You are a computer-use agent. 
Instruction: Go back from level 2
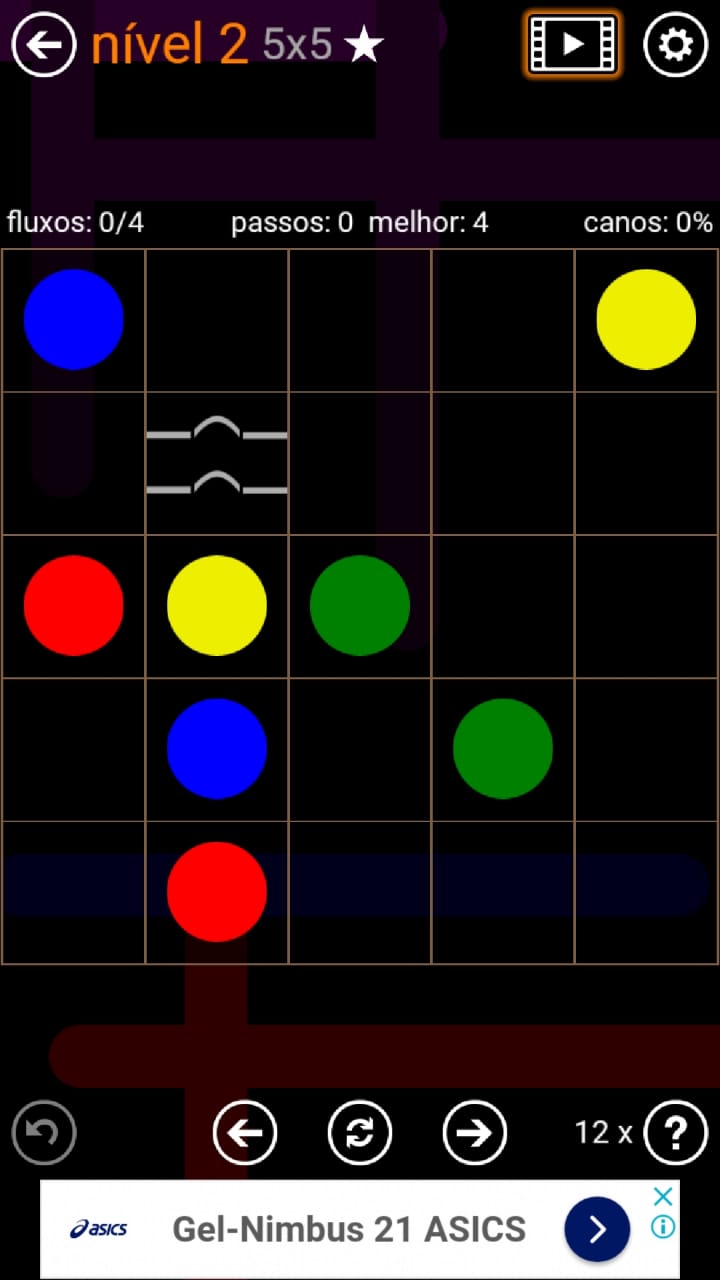coord(44,45)
